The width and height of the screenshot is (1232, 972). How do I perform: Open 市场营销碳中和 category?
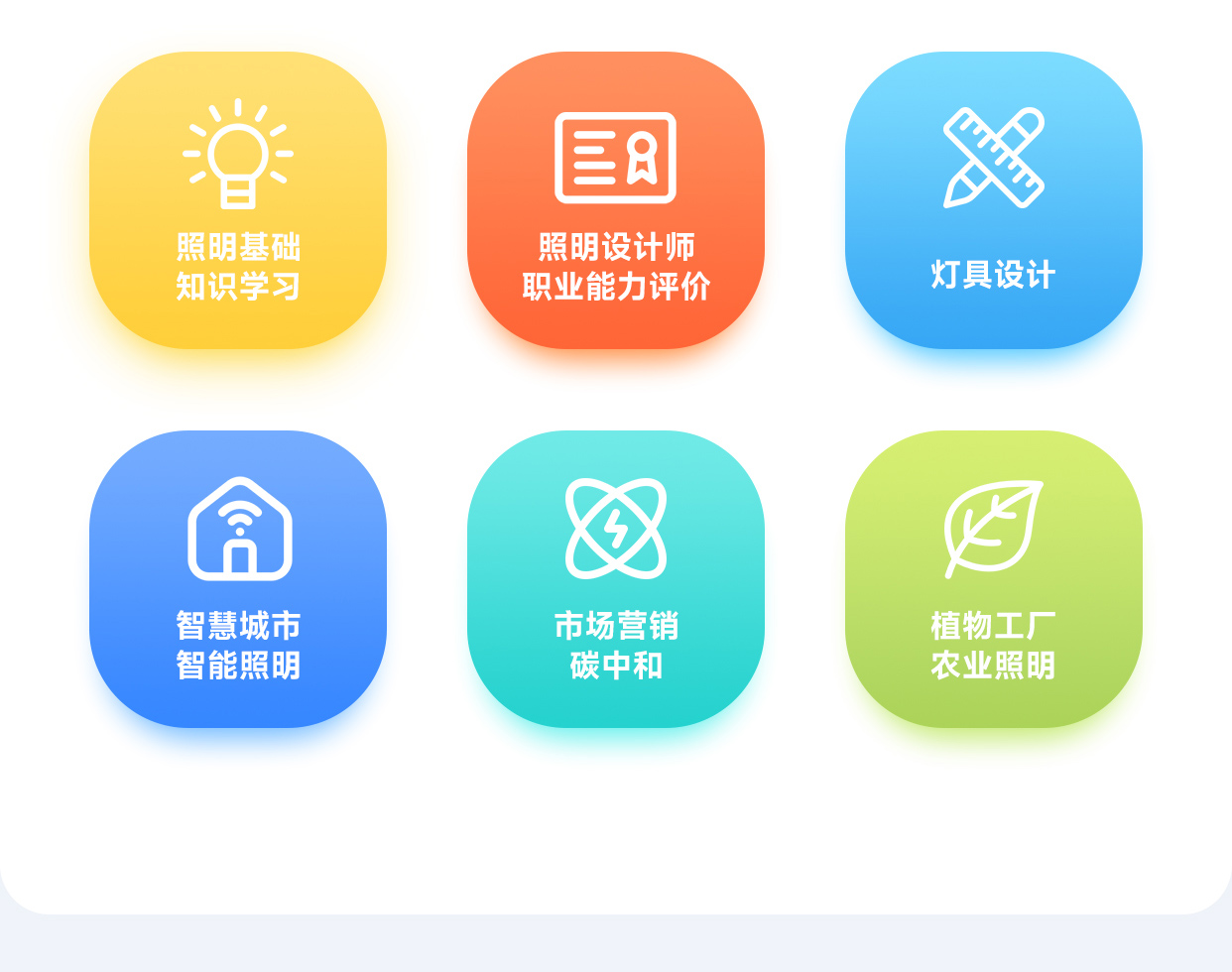(616, 579)
